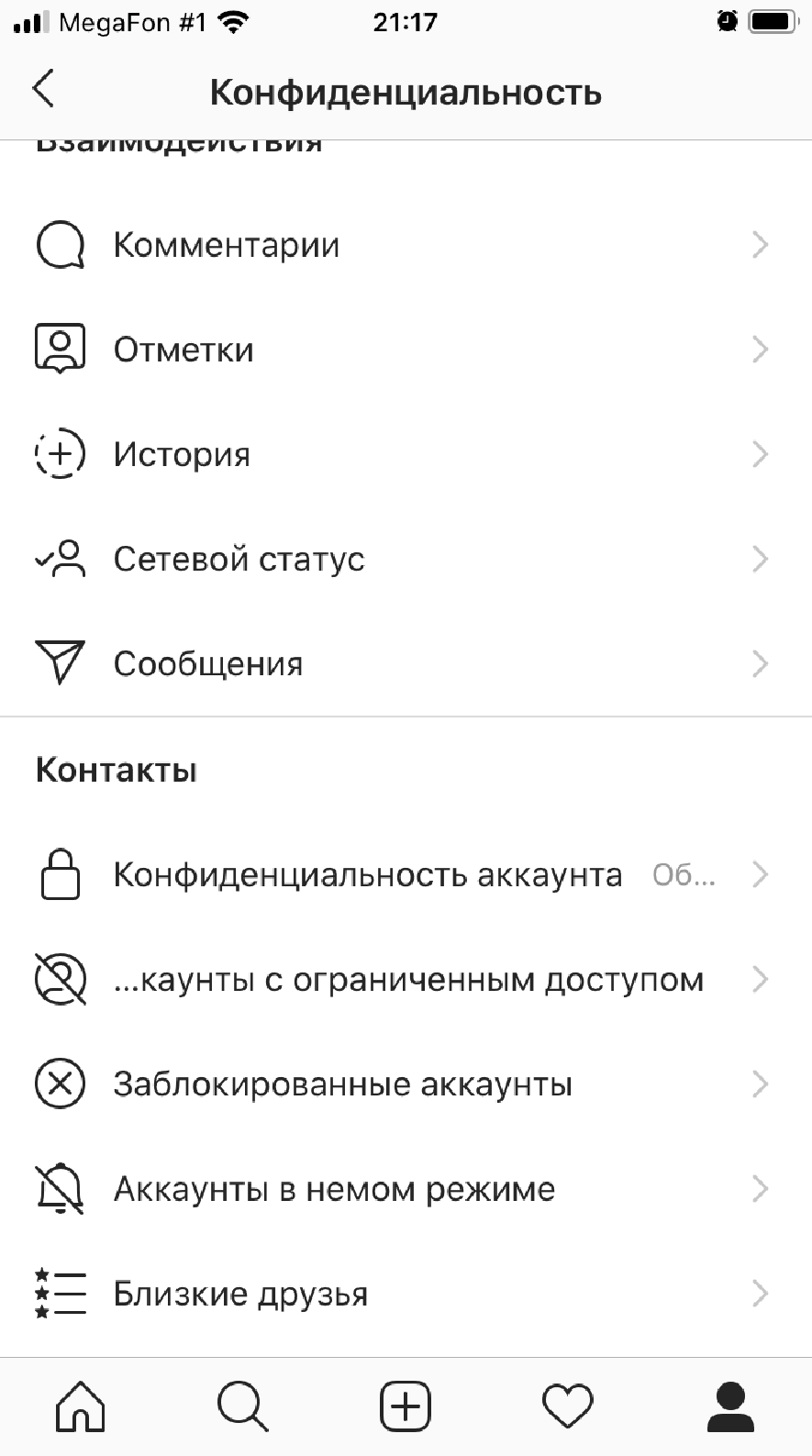Open the activity heart tab
The width and height of the screenshot is (812, 1456).
pyautogui.click(x=568, y=1406)
